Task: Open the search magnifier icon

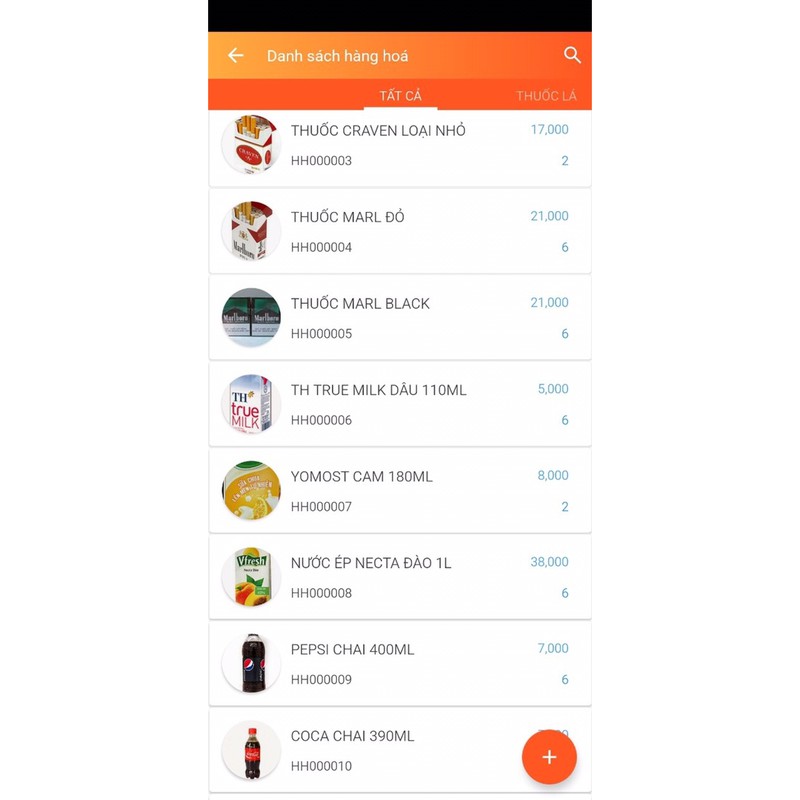Action: coord(572,56)
